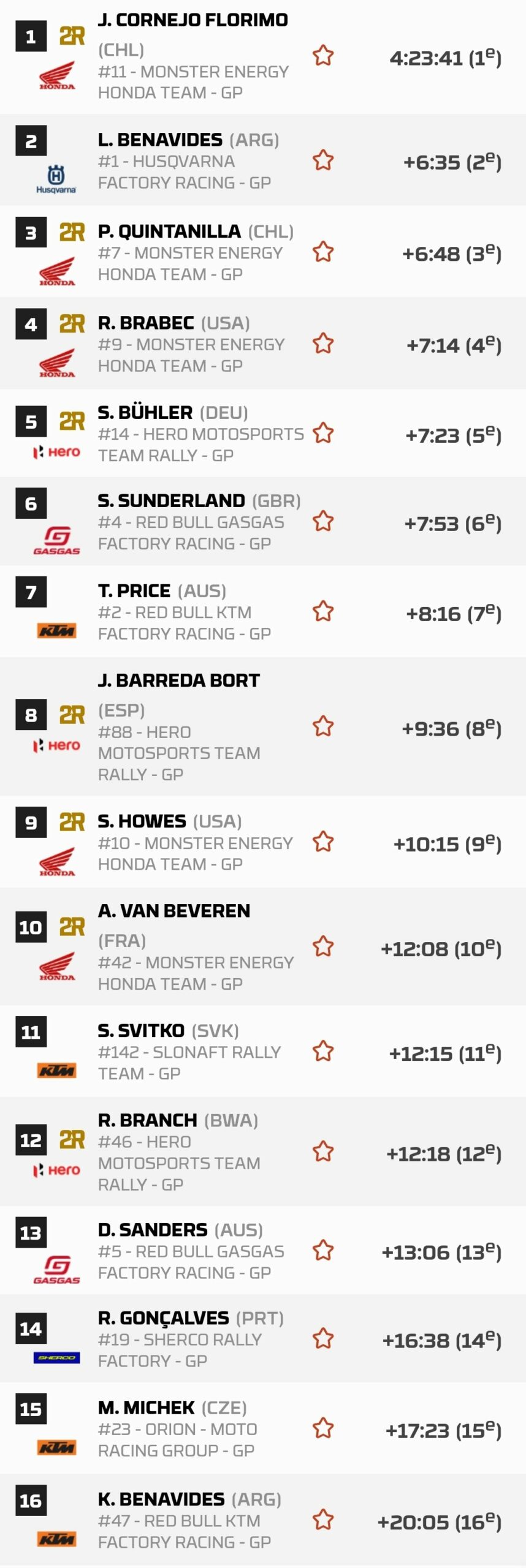The width and height of the screenshot is (526, 1568).
Task: Mark R. Brabec as favorite
Action: coord(323,344)
